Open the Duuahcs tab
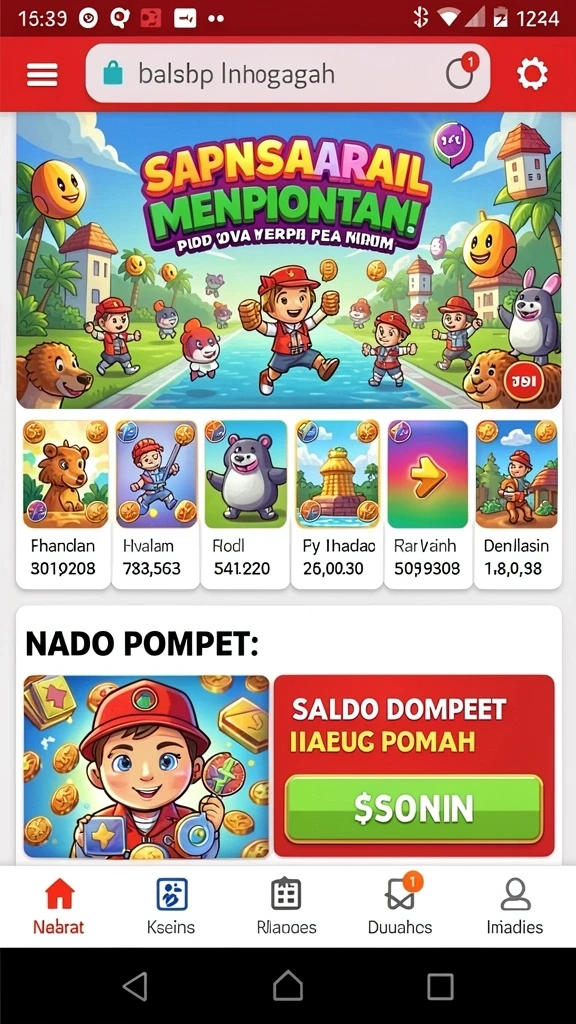This screenshot has height=1024, width=576. click(x=400, y=906)
